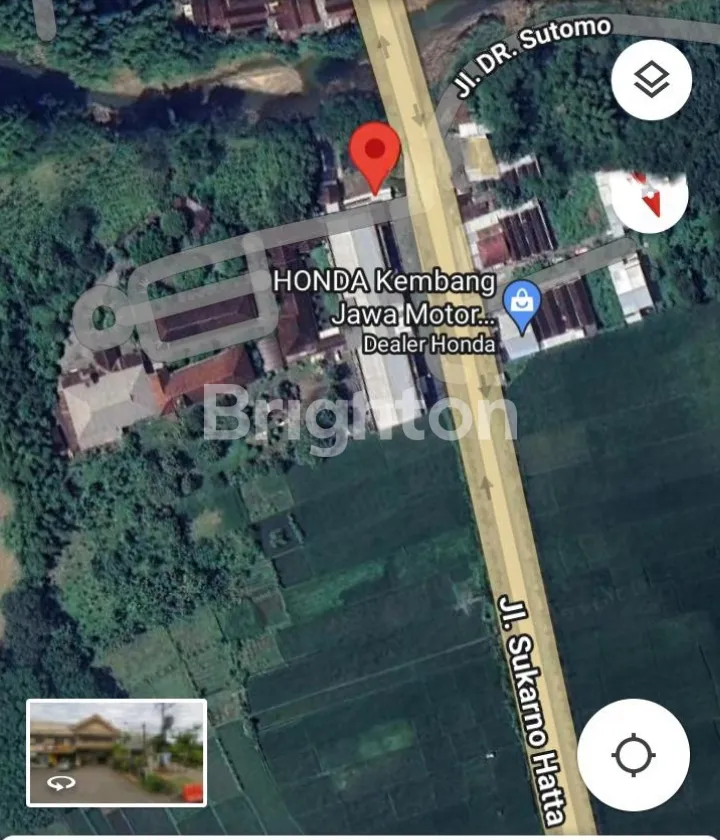Tap the compass to reset north
The width and height of the screenshot is (720, 840).
coord(651,195)
